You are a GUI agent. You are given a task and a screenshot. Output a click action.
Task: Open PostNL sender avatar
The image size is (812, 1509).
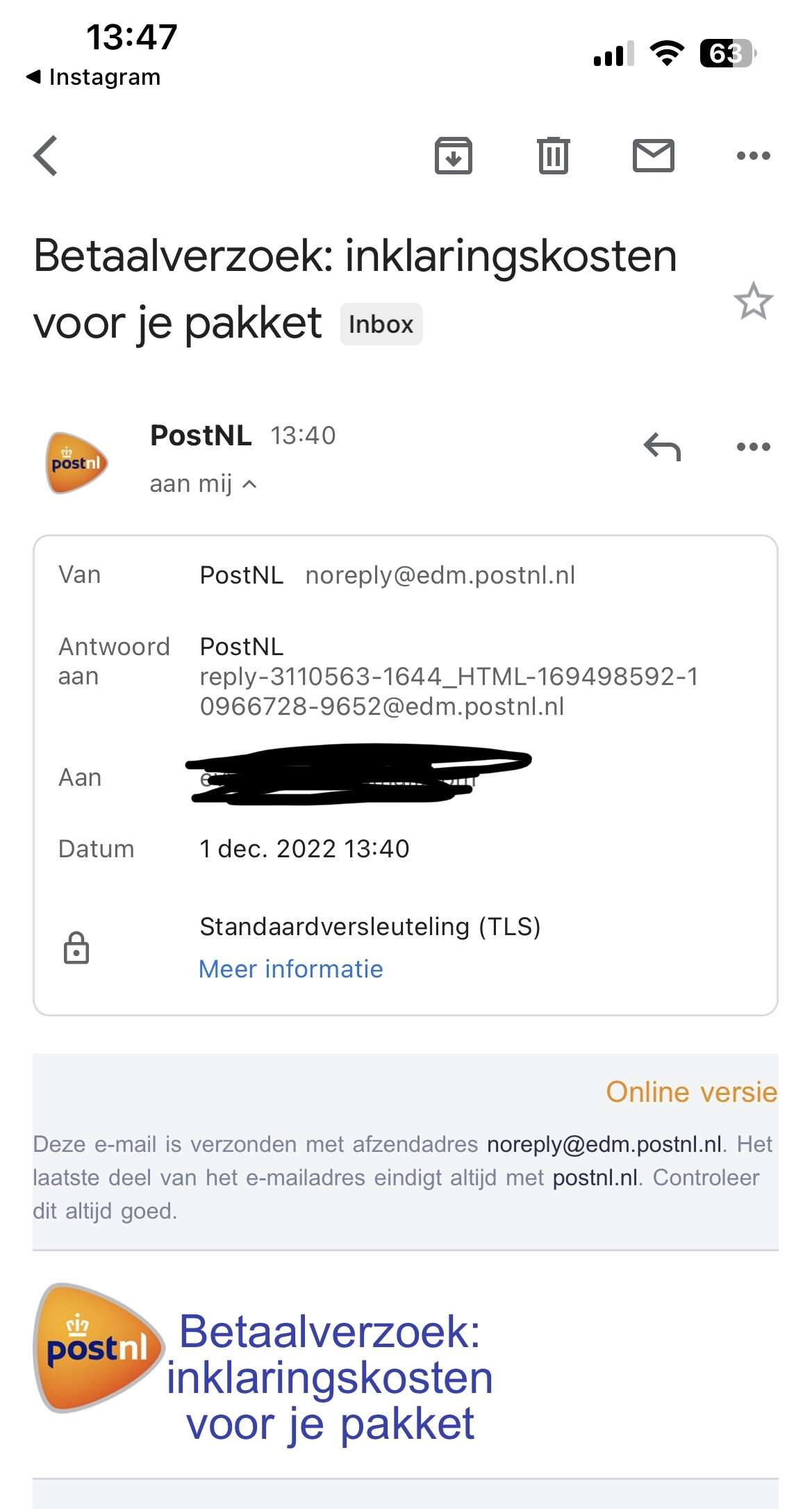(x=77, y=463)
